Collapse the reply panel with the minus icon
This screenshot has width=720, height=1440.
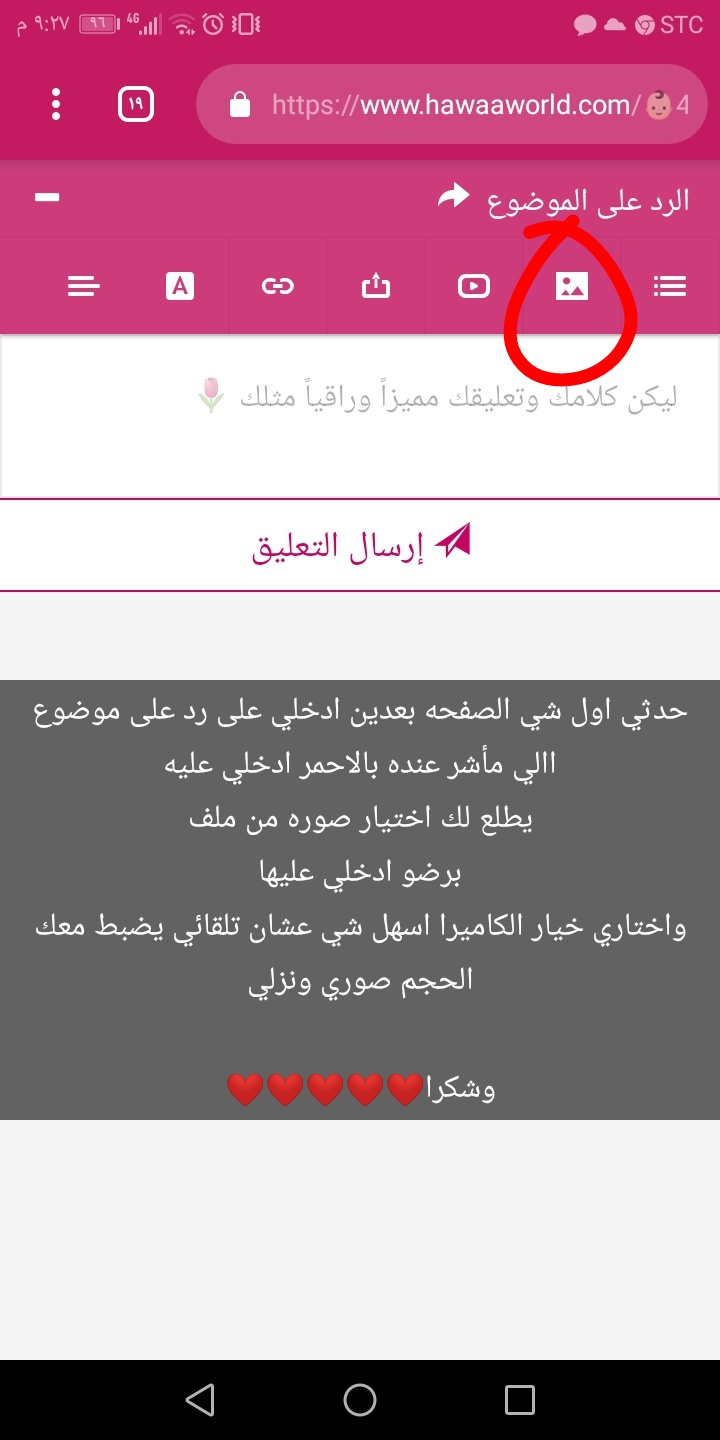coord(47,198)
